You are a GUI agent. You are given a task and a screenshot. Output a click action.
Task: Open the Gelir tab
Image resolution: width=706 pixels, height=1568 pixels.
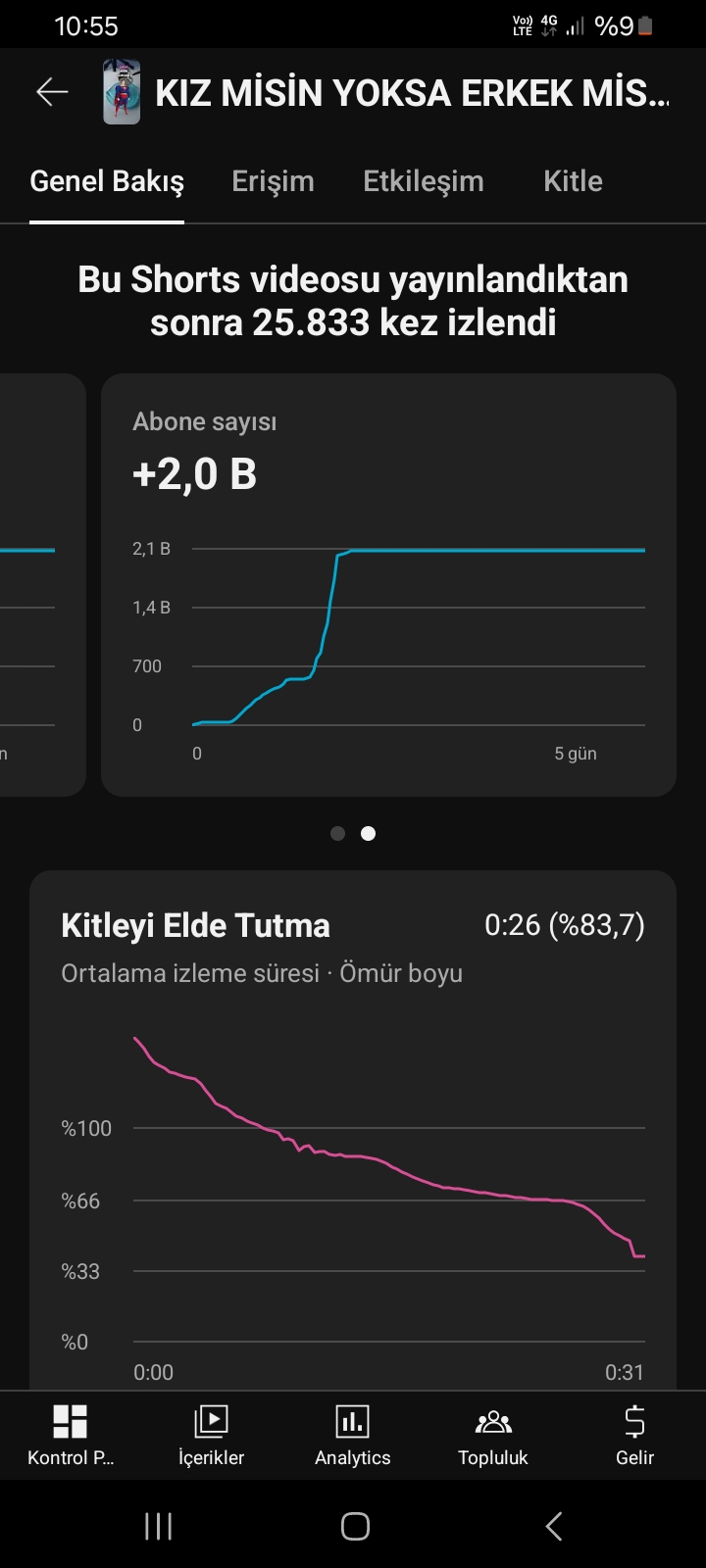pos(634,1436)
